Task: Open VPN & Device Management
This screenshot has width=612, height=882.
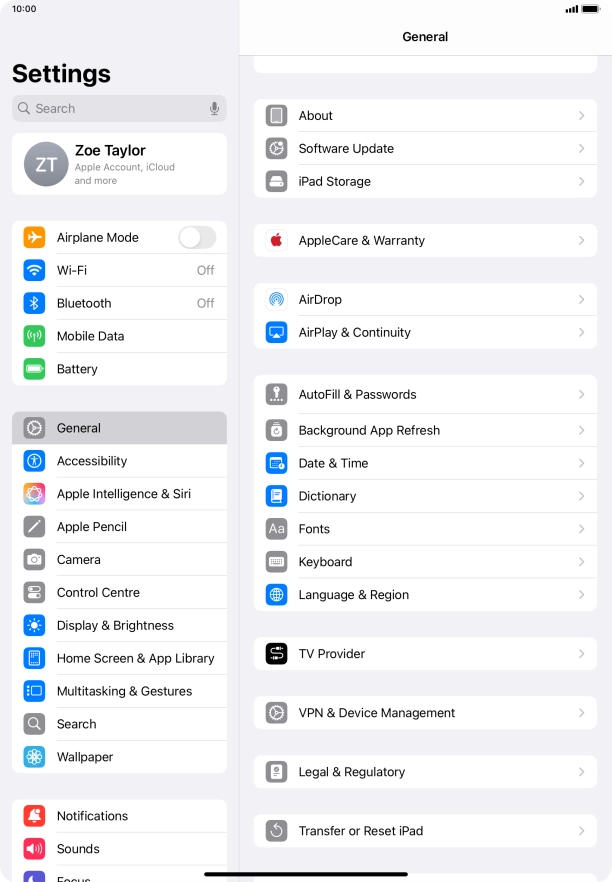Action: [x=425, y=713]
